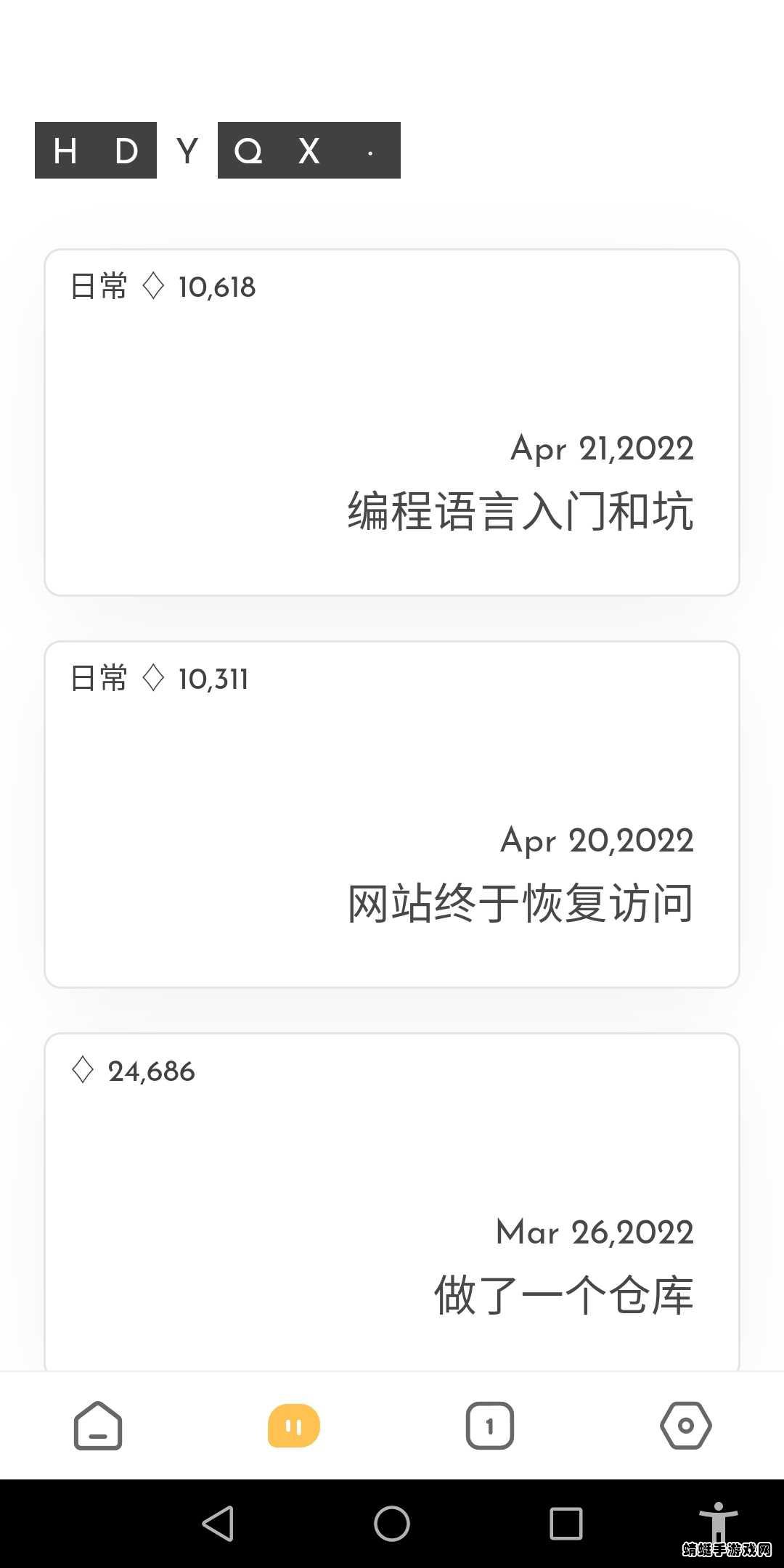Open the tab with number 1 icon
784x1568 pixels.
coord(490,1426)
